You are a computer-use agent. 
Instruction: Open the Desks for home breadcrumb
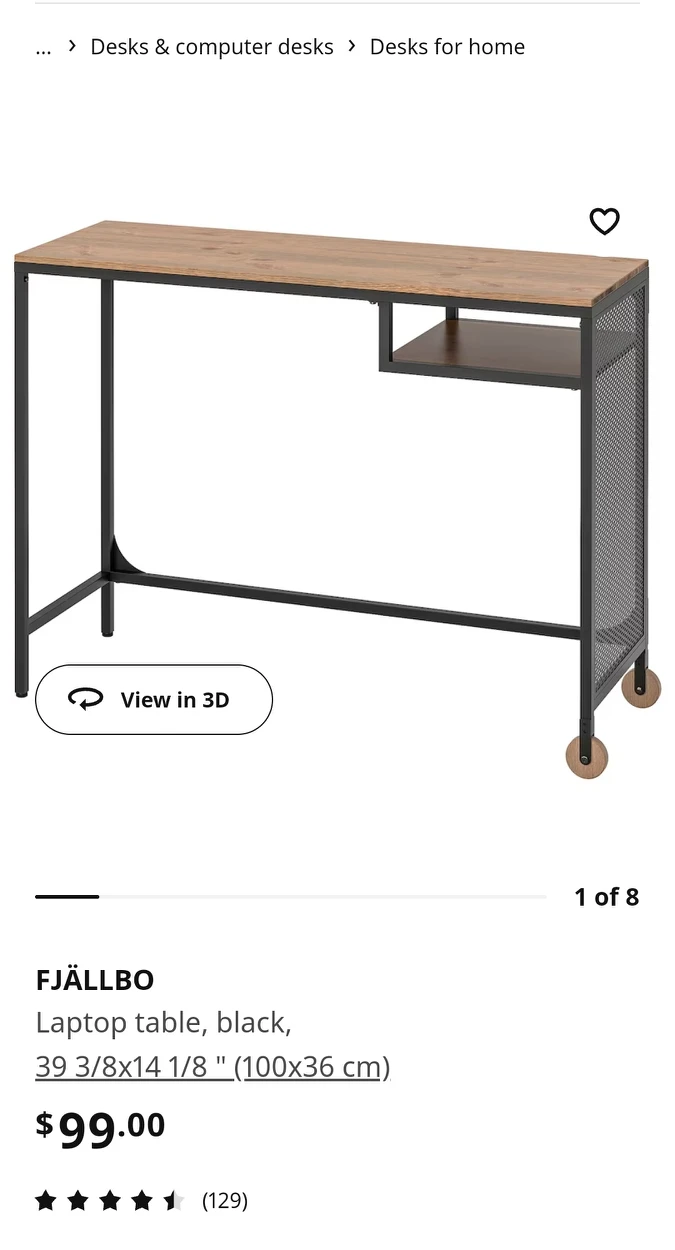point(447,47)
